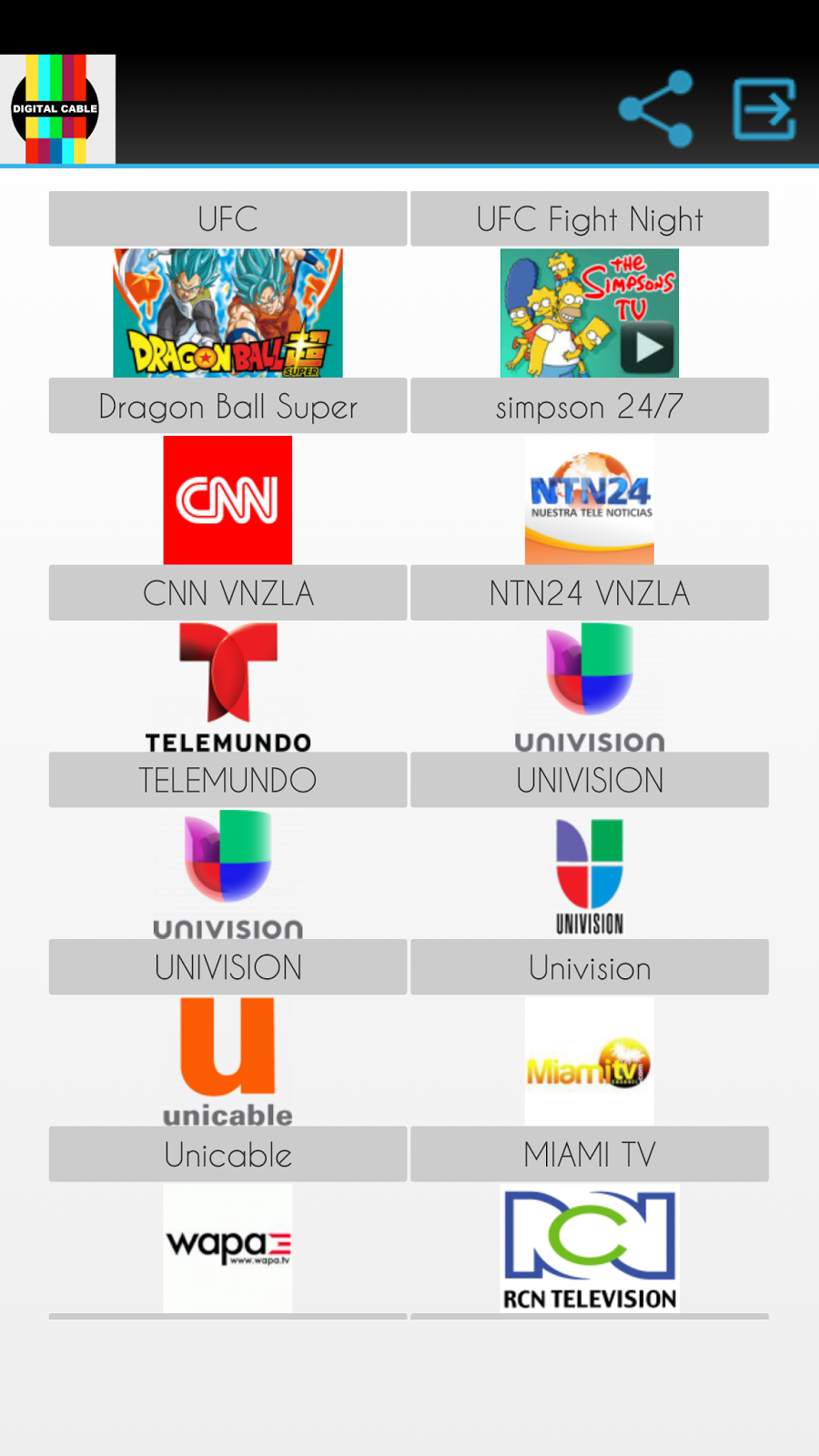
Task: Tap the exit icon in the toolbar
Action: (x=764, y=107)
